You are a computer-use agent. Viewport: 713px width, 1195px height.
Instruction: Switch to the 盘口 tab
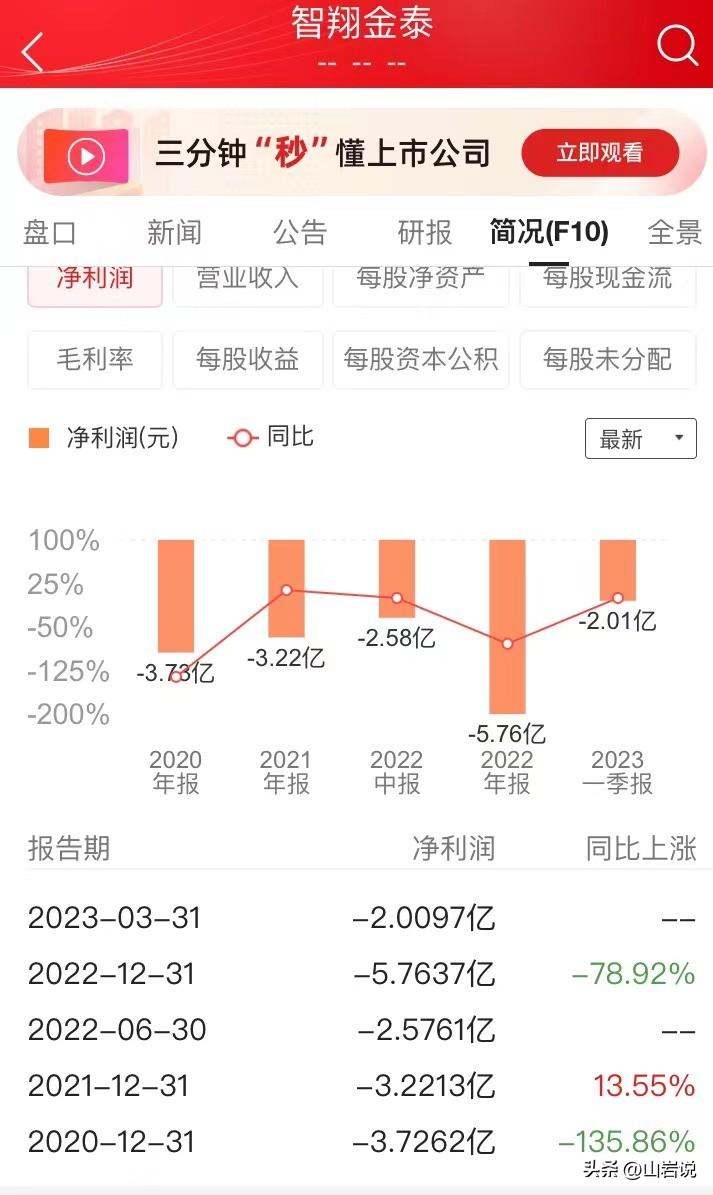tap(50, 232)
